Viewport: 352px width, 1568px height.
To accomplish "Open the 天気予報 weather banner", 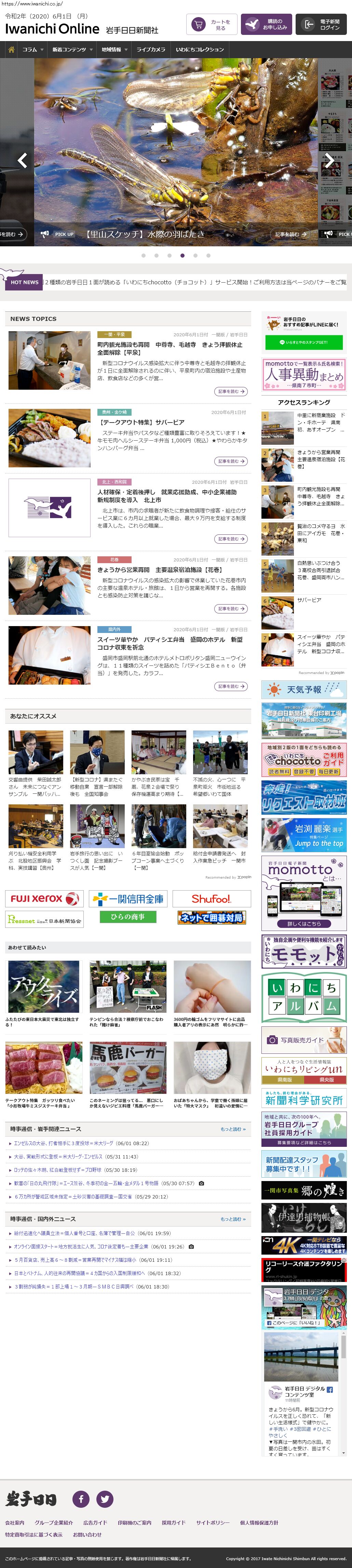I will point(303,690).
